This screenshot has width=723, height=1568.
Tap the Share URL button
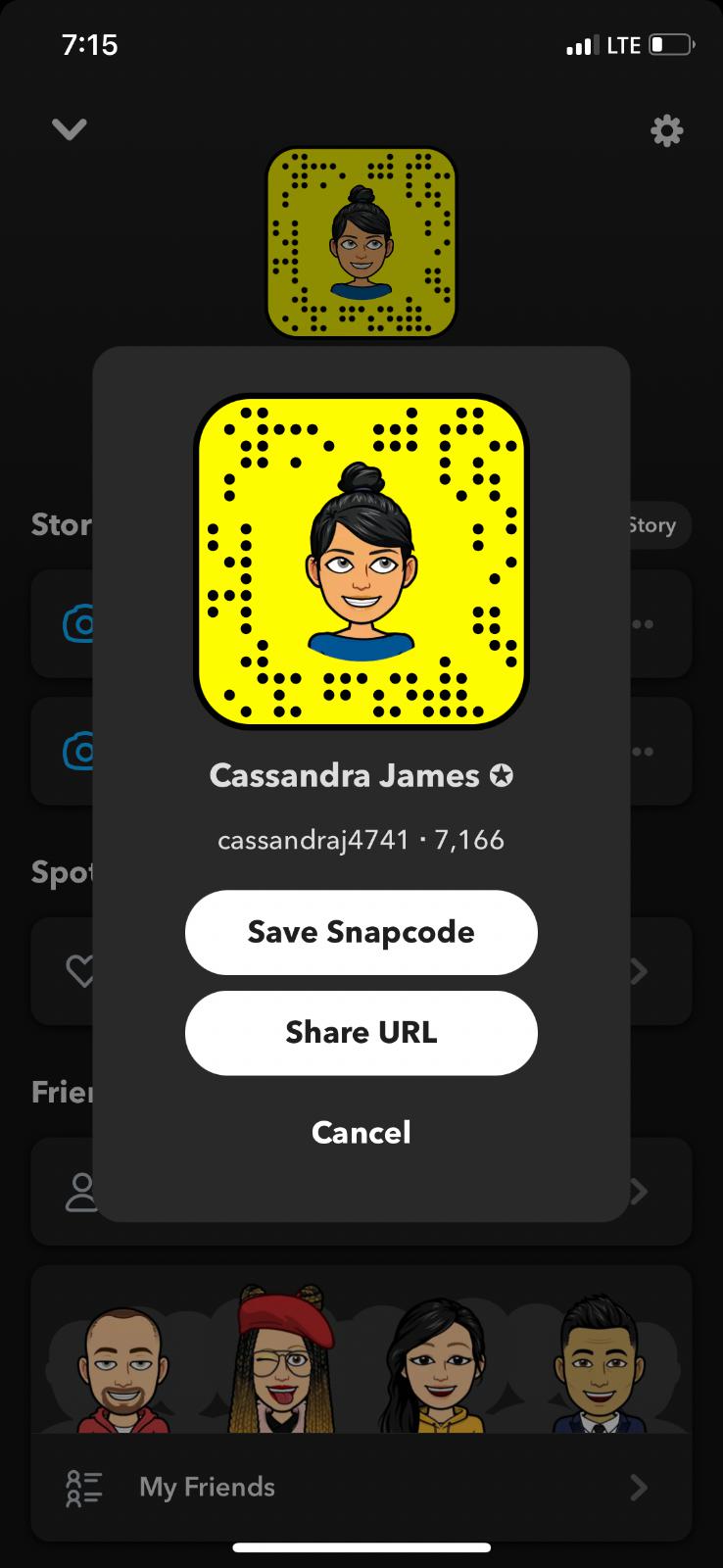(x=361, y=1033)
